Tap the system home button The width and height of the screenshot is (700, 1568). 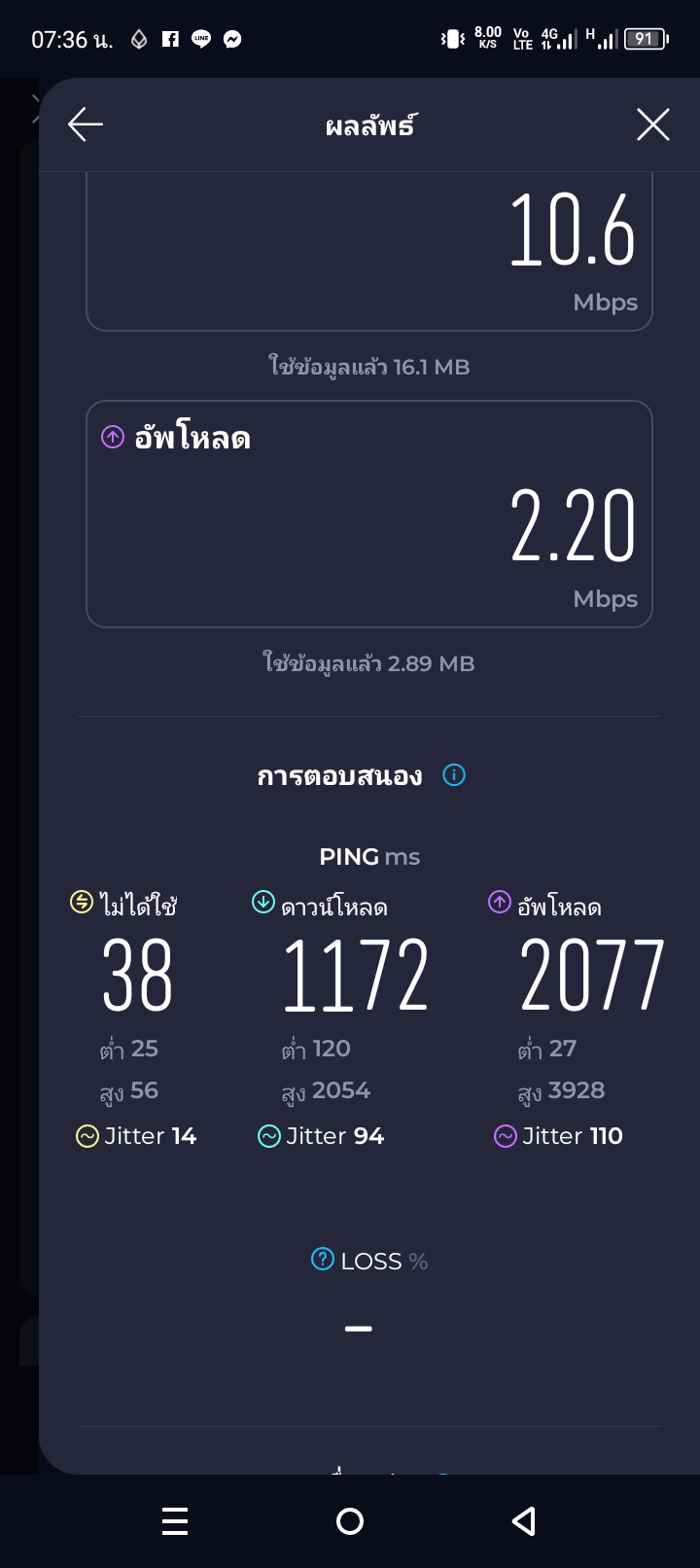tap(350, 1521)
